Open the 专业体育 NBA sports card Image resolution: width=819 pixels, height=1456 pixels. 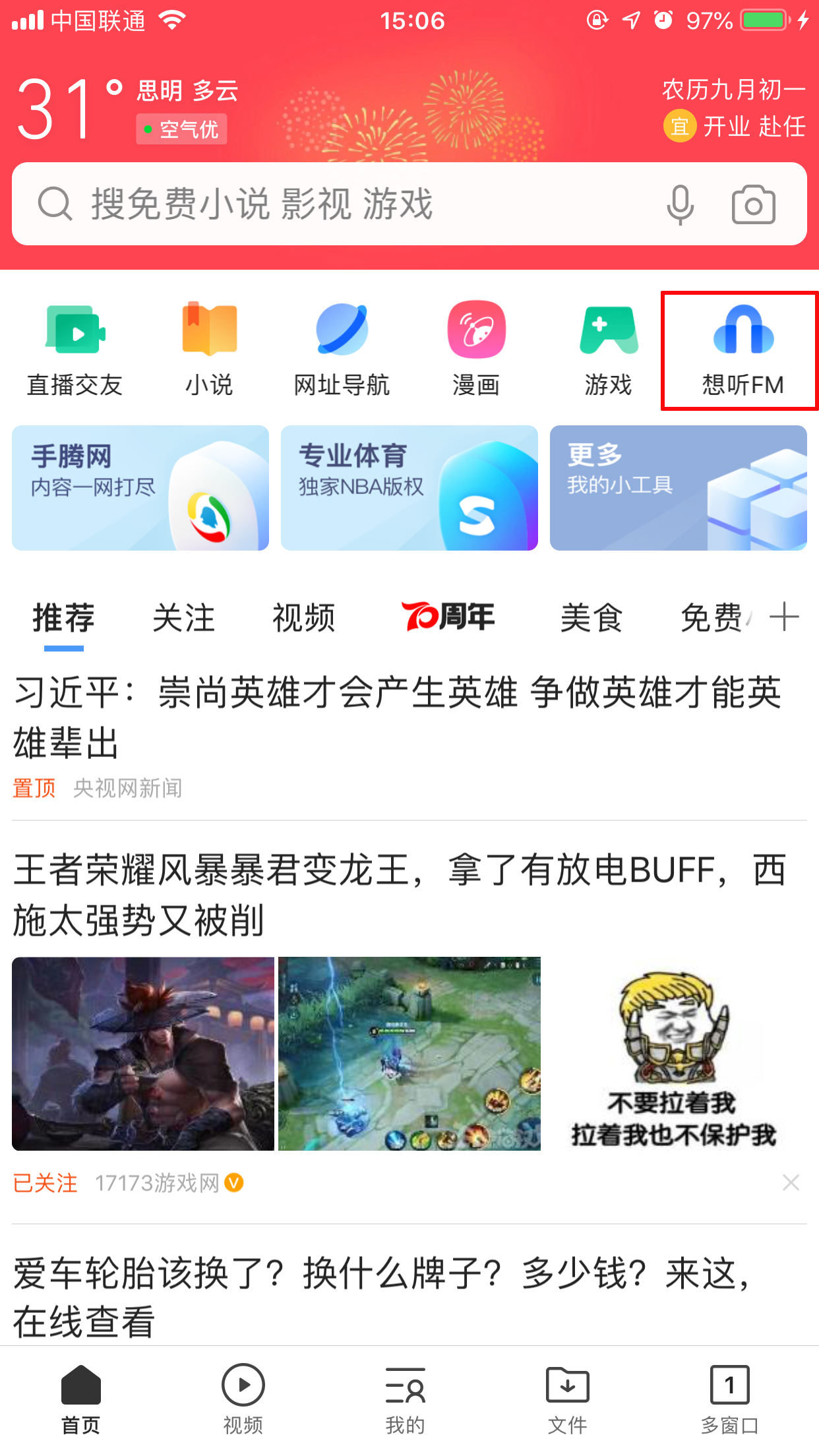409,488
